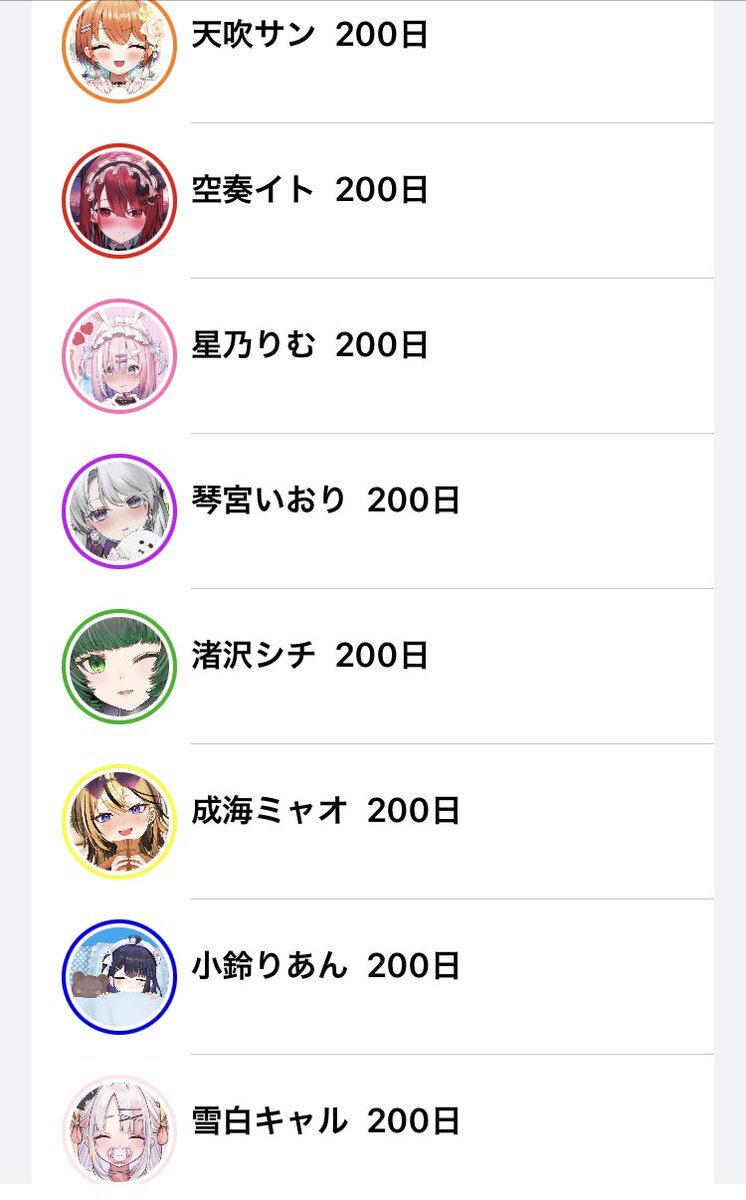Open 星乃りむ in the list
Image resolution: width=746 pixels, height=1200 pixels.
(x=373, y=356)
